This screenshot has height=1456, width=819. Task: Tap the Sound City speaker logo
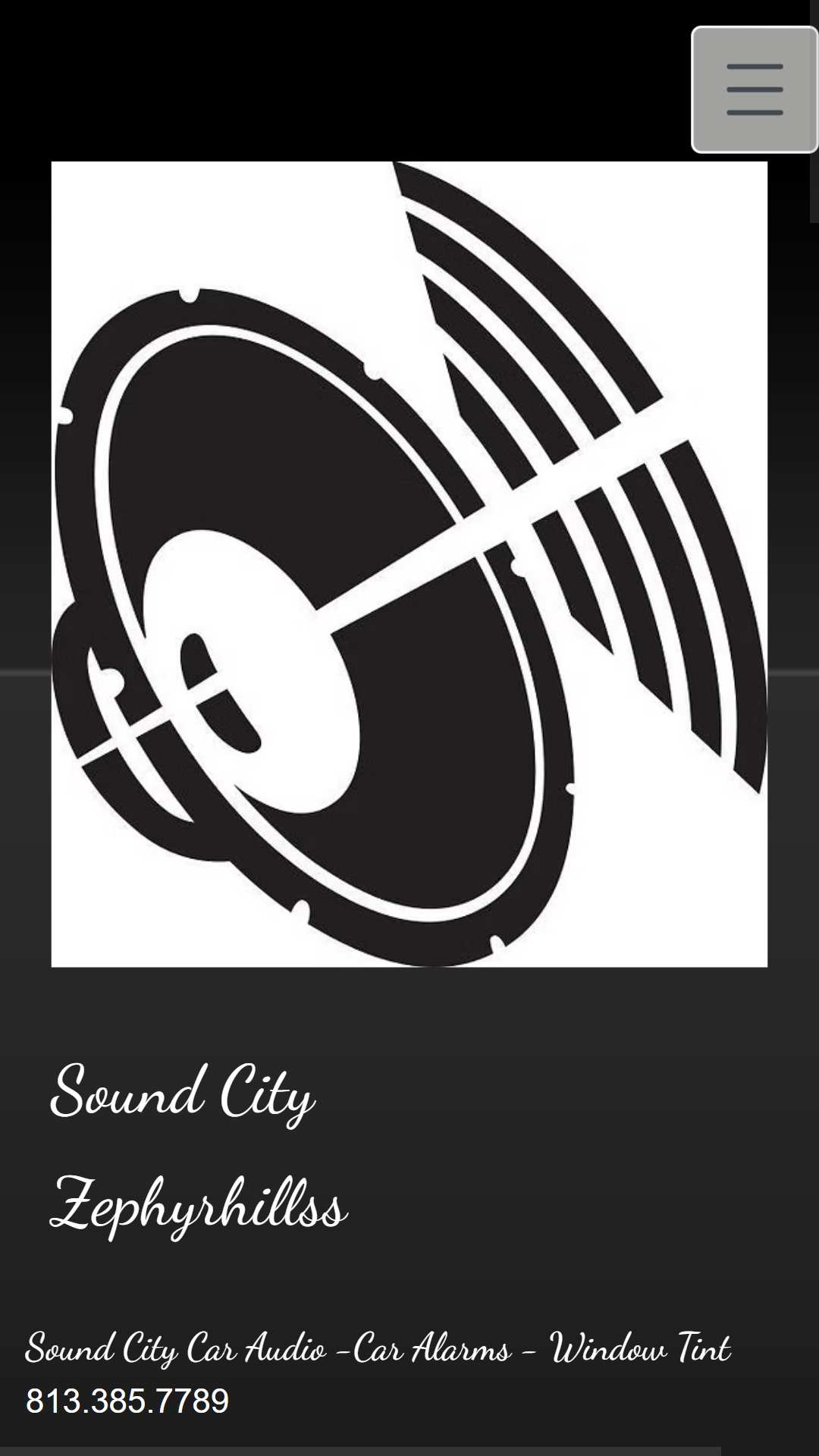(409, 563)
